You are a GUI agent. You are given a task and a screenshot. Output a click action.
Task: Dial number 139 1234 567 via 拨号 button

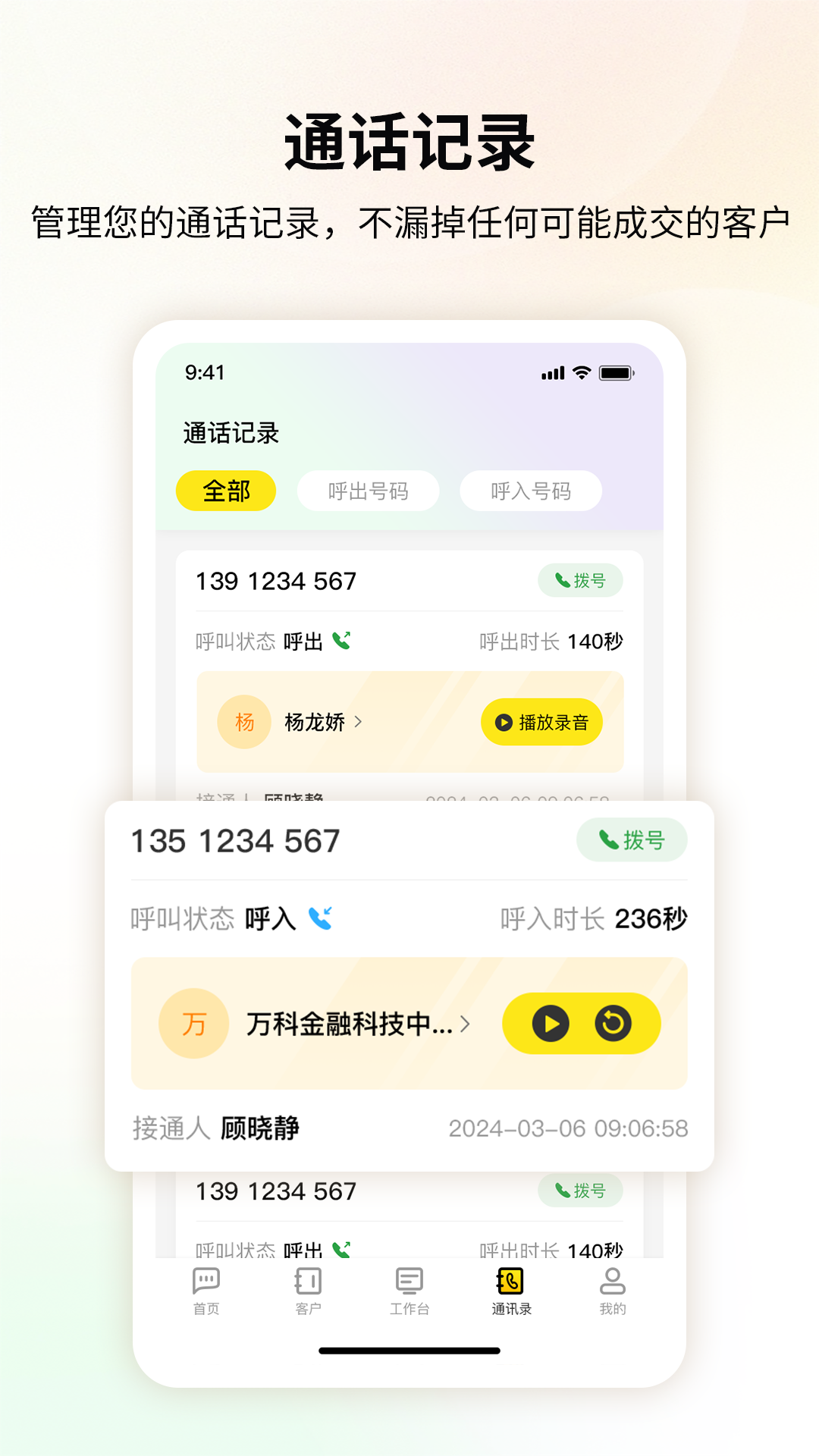[580, 580]
